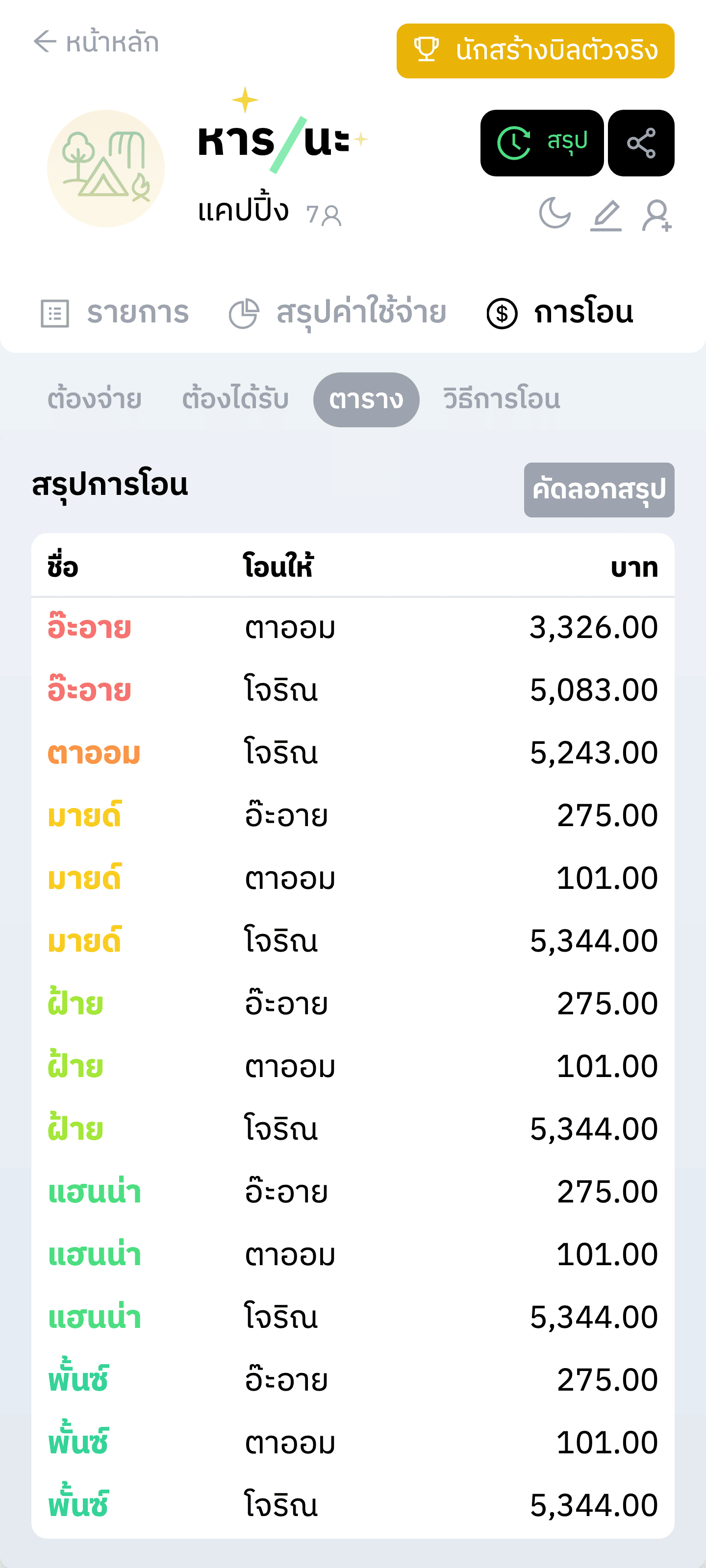The width and height of the screenshot is (706, 1568).
Task: Copy summary with คัดลอกสรุป button
Action: pos(598,490)
